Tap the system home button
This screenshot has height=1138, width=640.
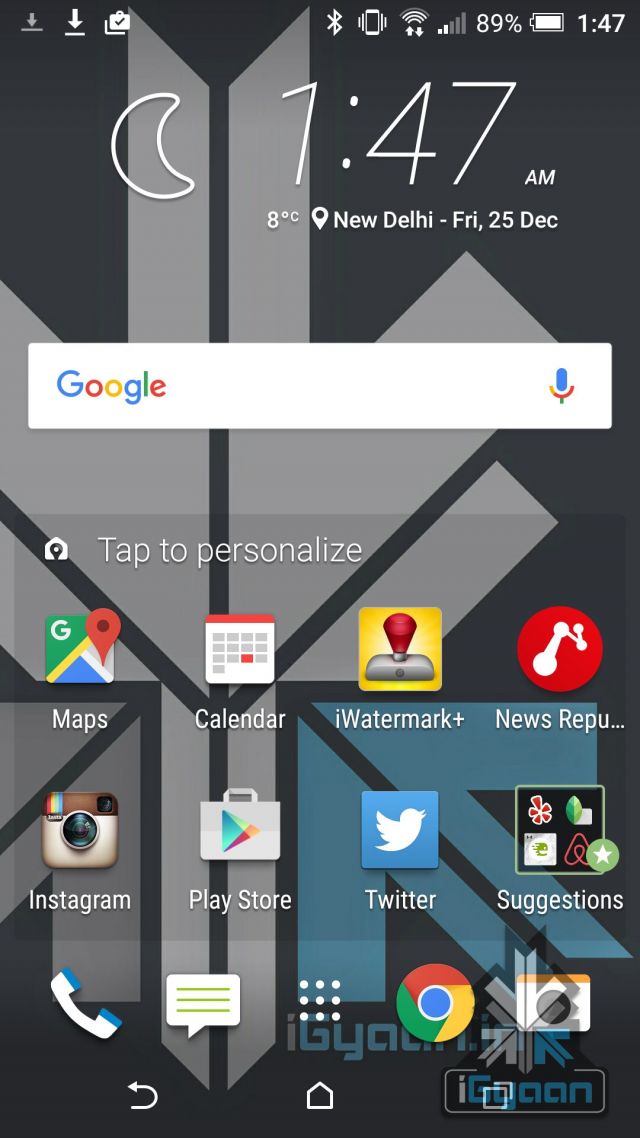320,1096
